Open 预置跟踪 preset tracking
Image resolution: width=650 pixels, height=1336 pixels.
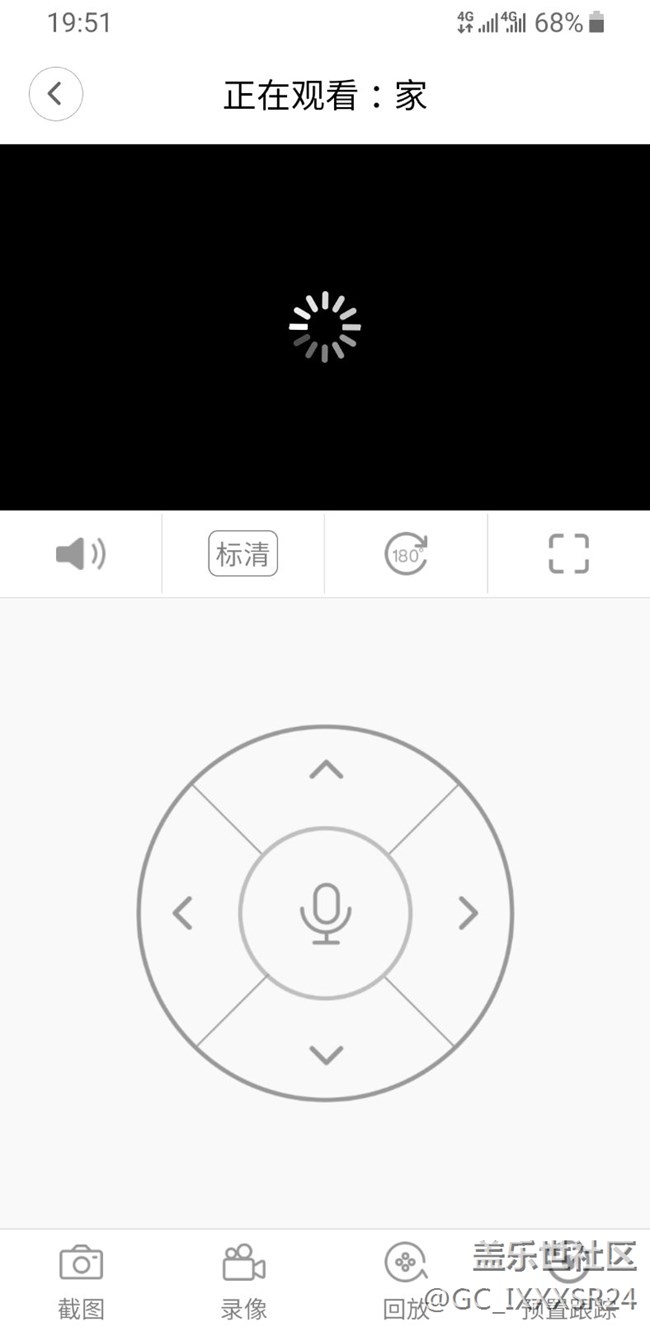(568, 1280)
